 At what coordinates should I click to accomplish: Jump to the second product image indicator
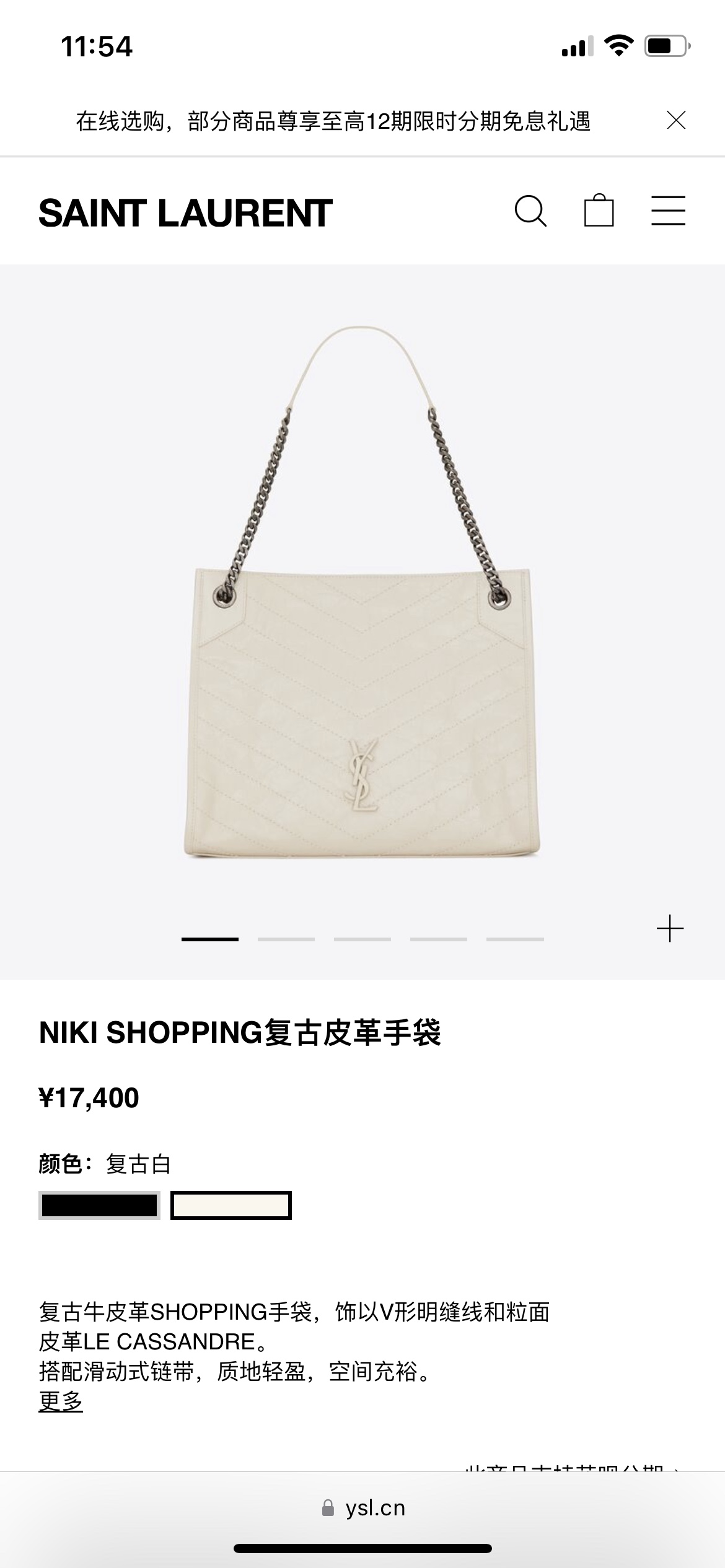click(286, 939)
